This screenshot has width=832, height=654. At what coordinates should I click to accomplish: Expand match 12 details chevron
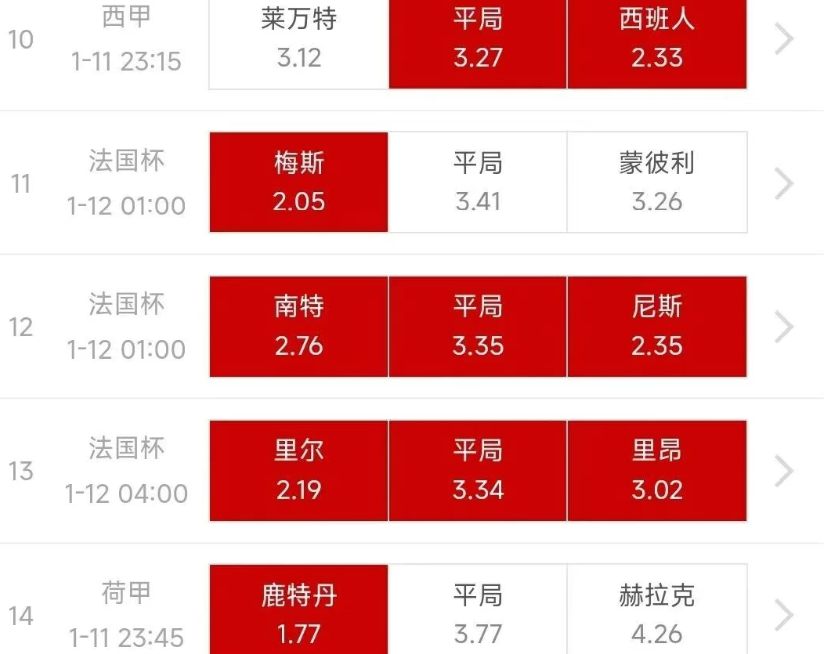coord(785,327)
